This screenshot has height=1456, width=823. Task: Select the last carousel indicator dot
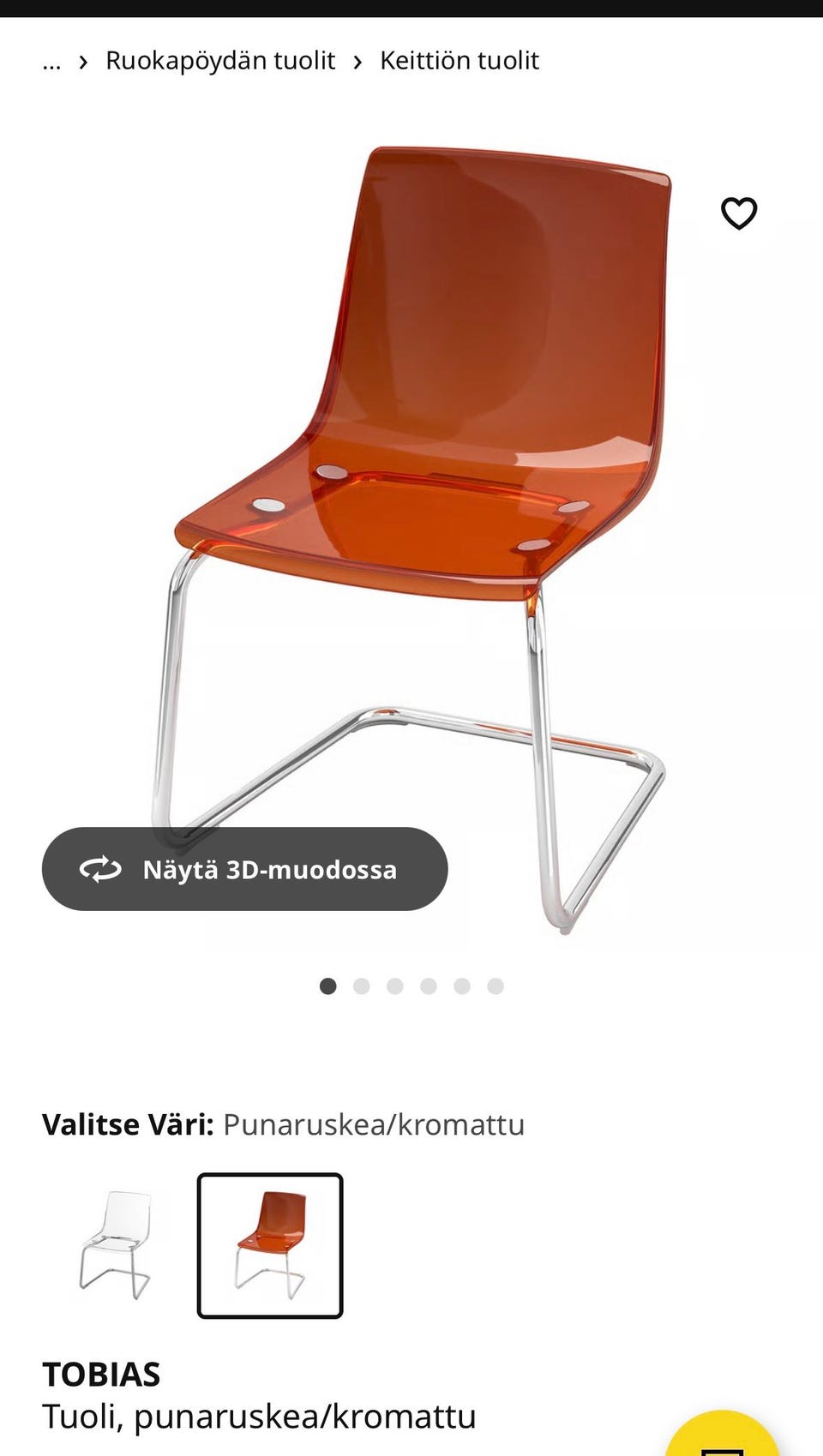495,986
